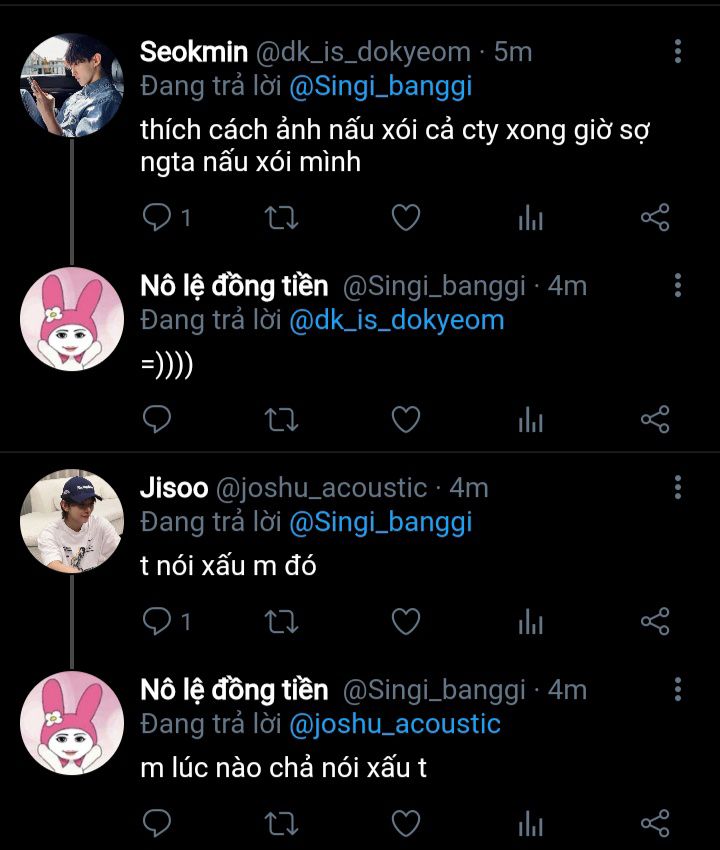The height and width of the screenshot is (850, 720).
Task: Retweet the "=))))" reply
Action: coord(281,420)
